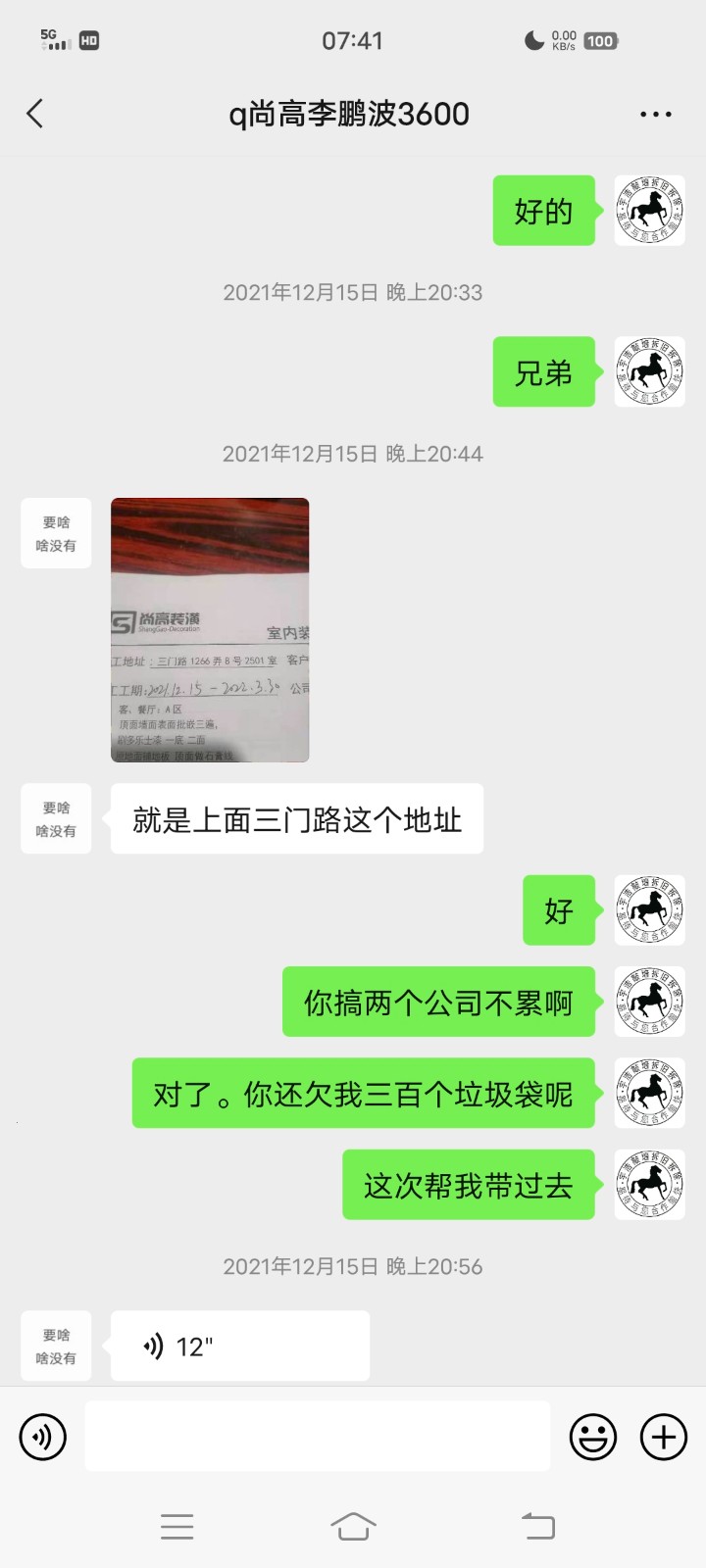Screen dimensions: 706x1568
Task: Open the photo of the 尚高装潢 document
Action: point(210,630)
